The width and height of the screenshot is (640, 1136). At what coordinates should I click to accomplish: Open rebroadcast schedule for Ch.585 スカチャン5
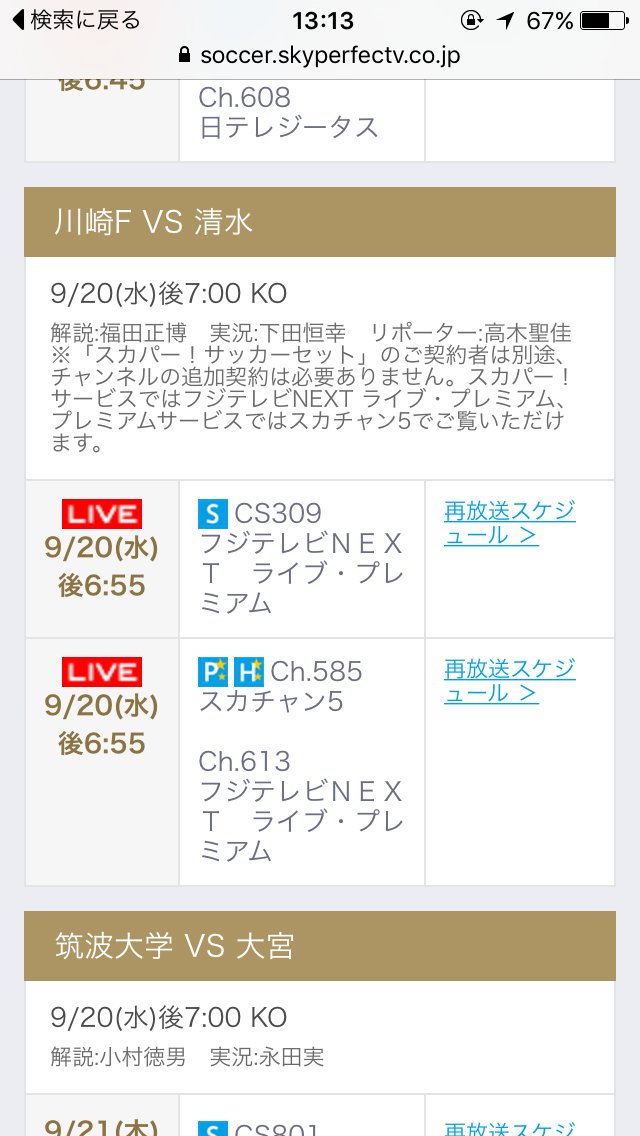(x=509, y=681)
